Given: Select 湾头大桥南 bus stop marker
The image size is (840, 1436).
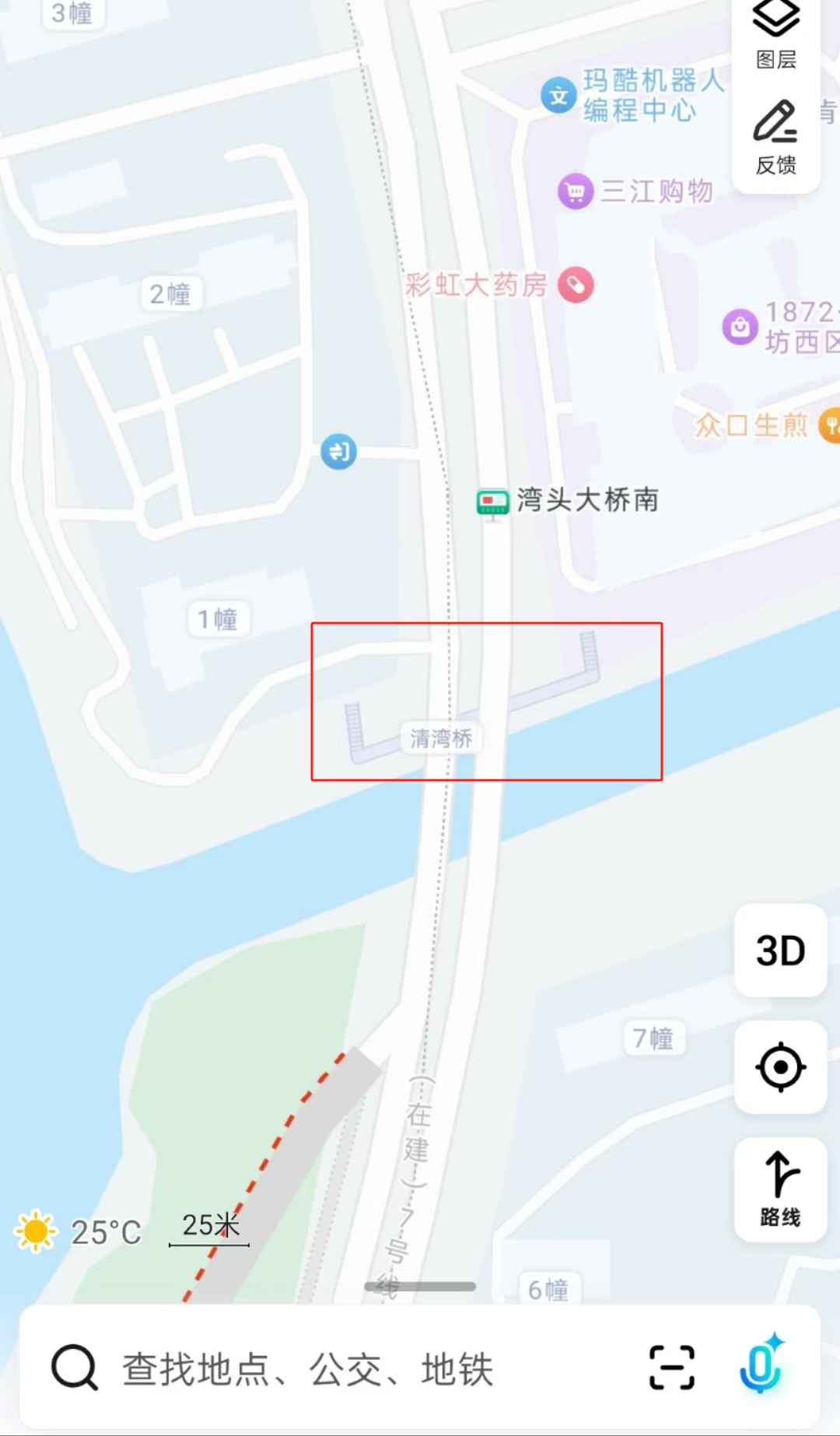Looking at the screenshot, I should 492,502.
